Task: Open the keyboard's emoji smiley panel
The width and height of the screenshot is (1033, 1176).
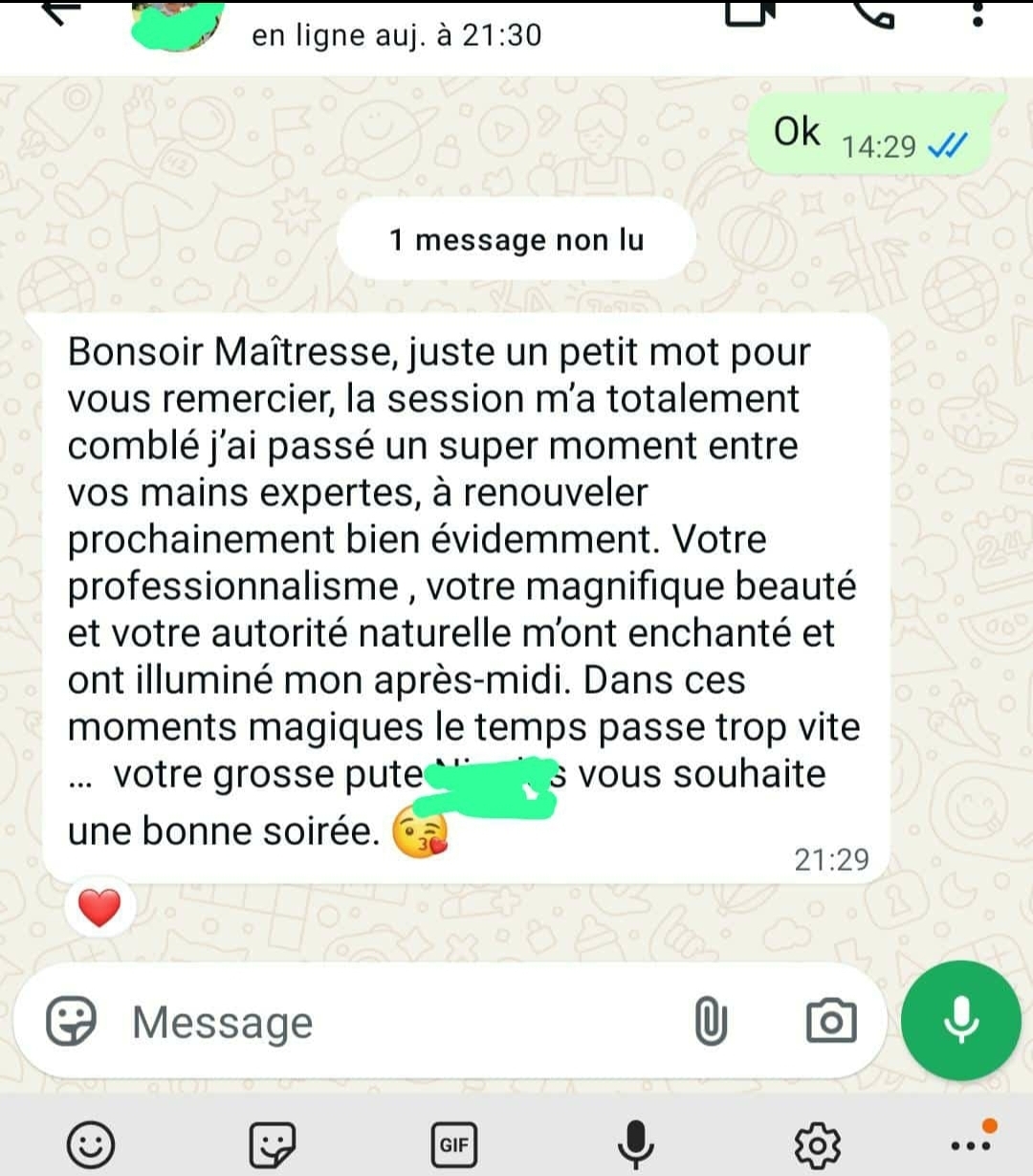Action: coord(91,1144)
